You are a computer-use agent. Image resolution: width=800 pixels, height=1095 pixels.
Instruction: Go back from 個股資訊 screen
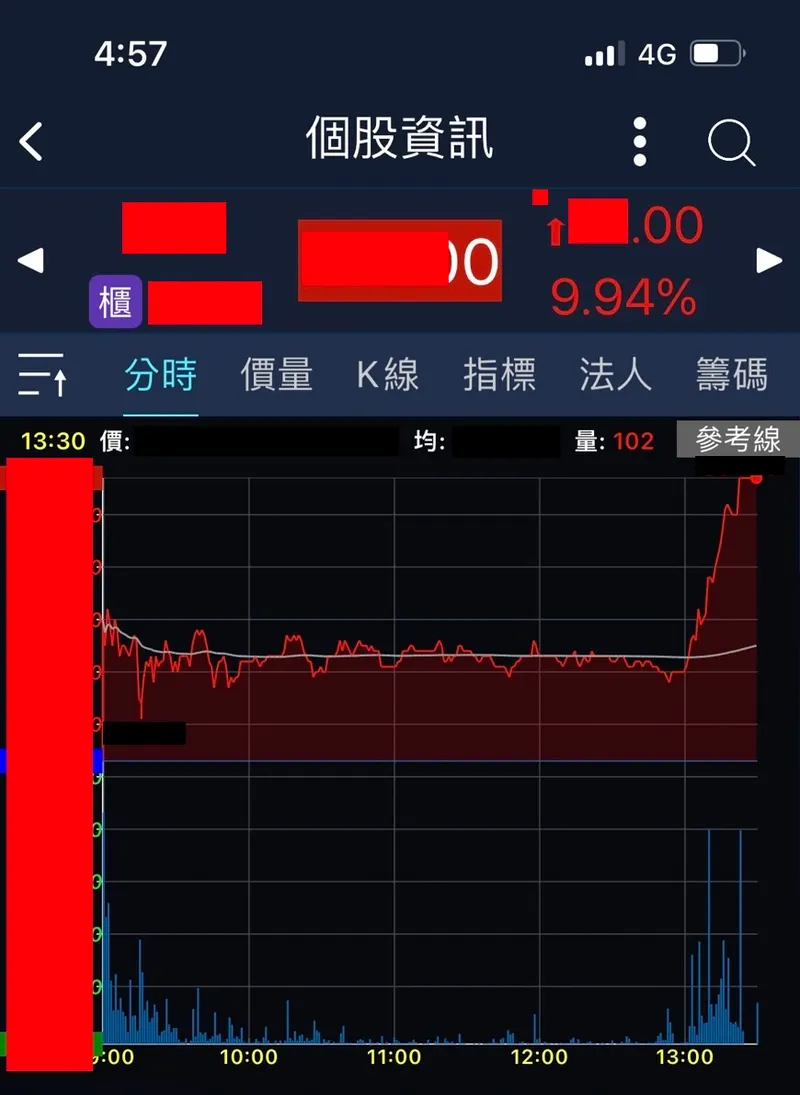pyautogui.click(x=32, y=141)
